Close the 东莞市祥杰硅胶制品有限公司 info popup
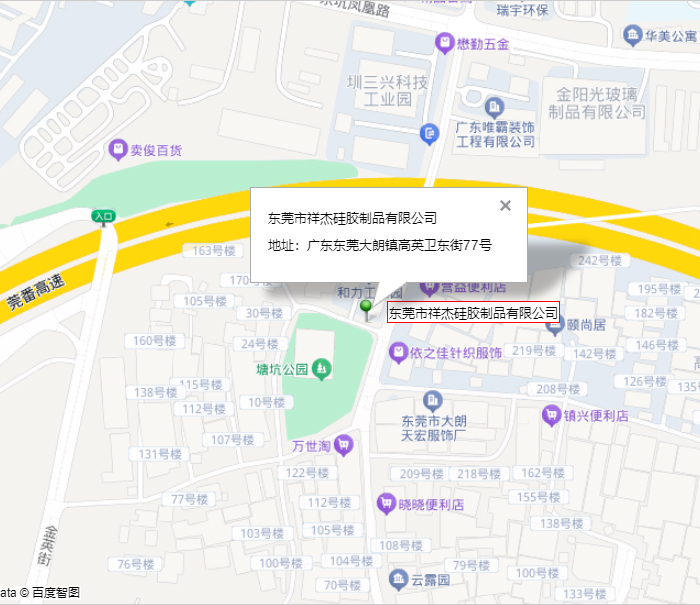 coord(505,206)
